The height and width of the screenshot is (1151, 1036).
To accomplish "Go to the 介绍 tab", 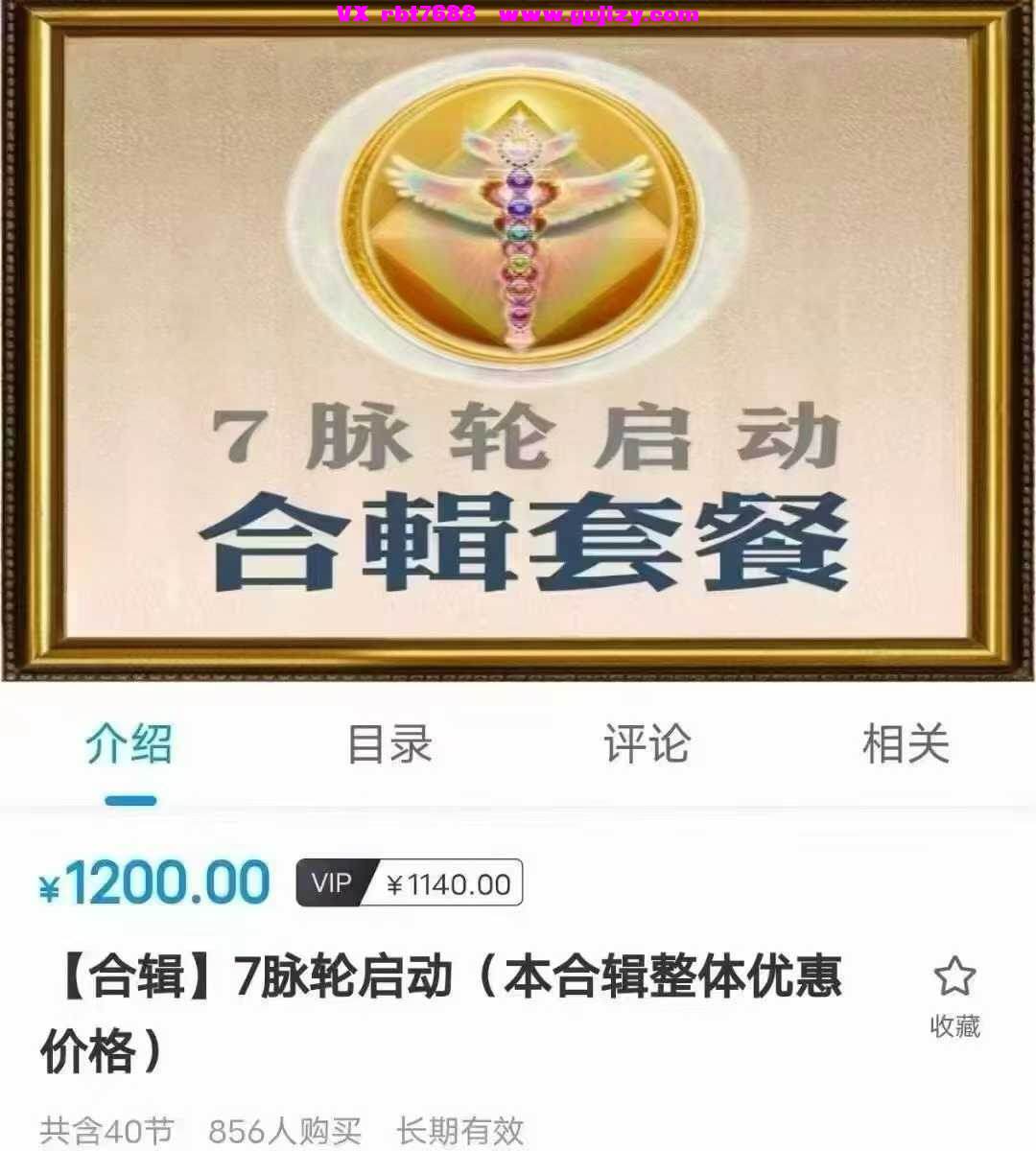I will (129, 744).
